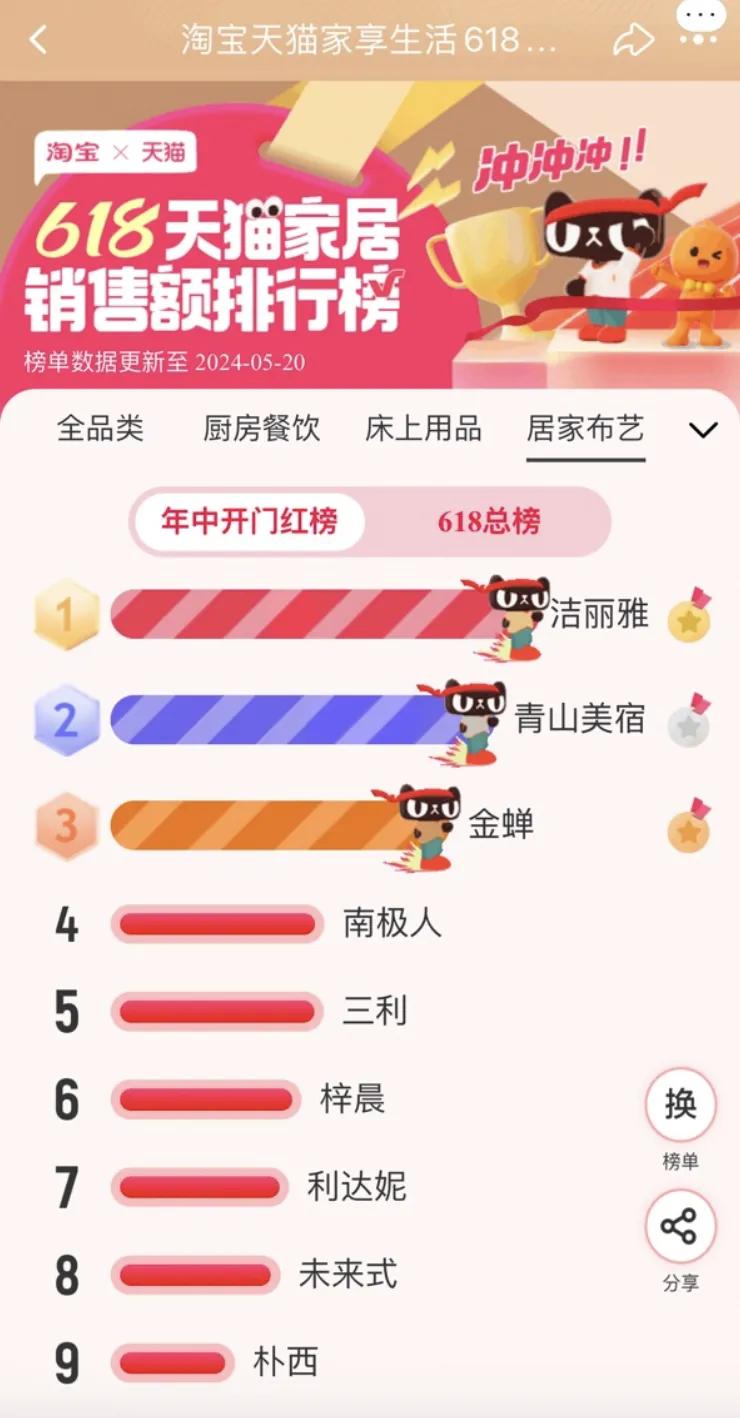Select the 床上用品 category tab
The width and height of the screenshot is (740, 1418).
[x=424, y=429]
